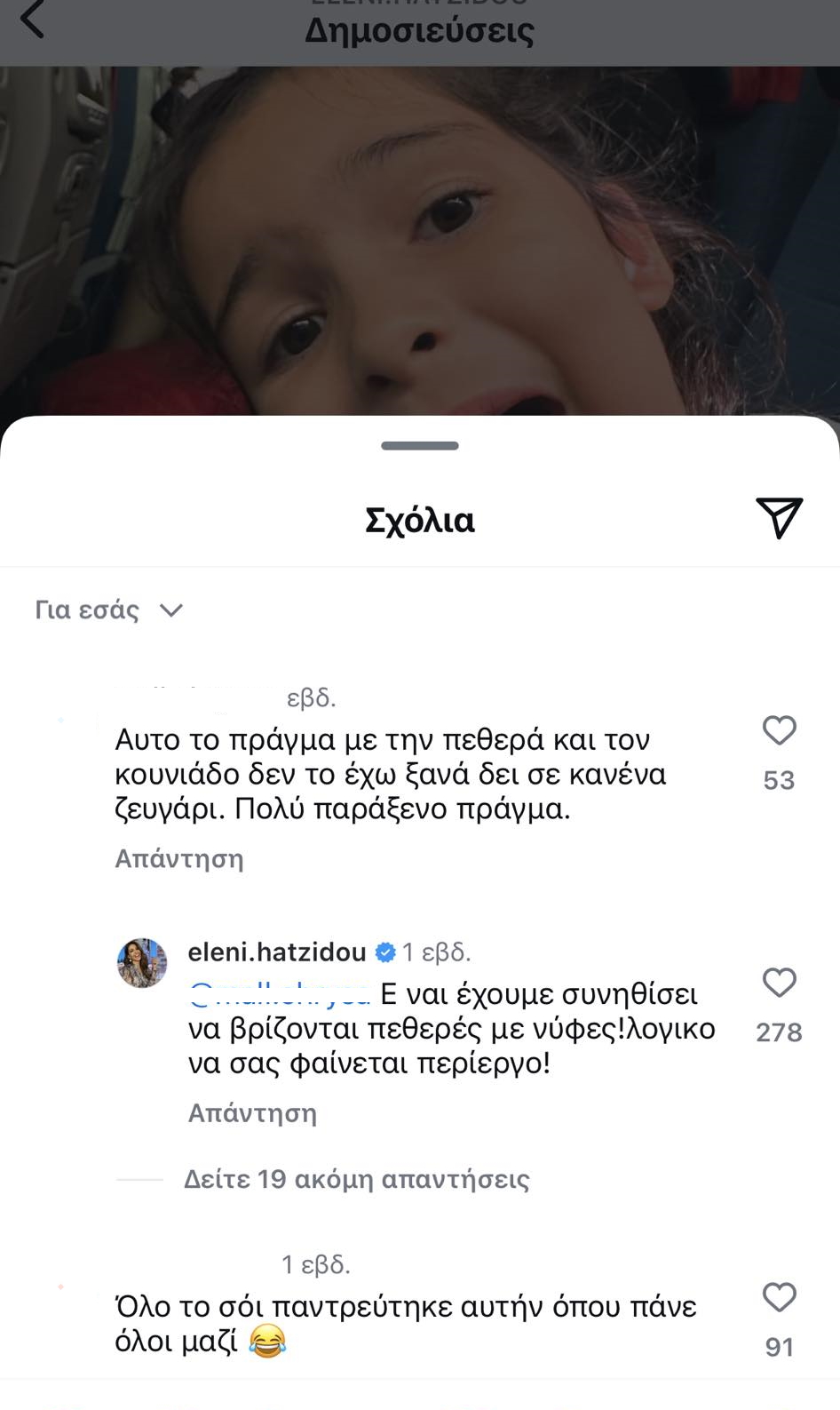Like the comment with 91 likes
This screenshot has height=1410, width=840.
click(x=779, y=1297)
